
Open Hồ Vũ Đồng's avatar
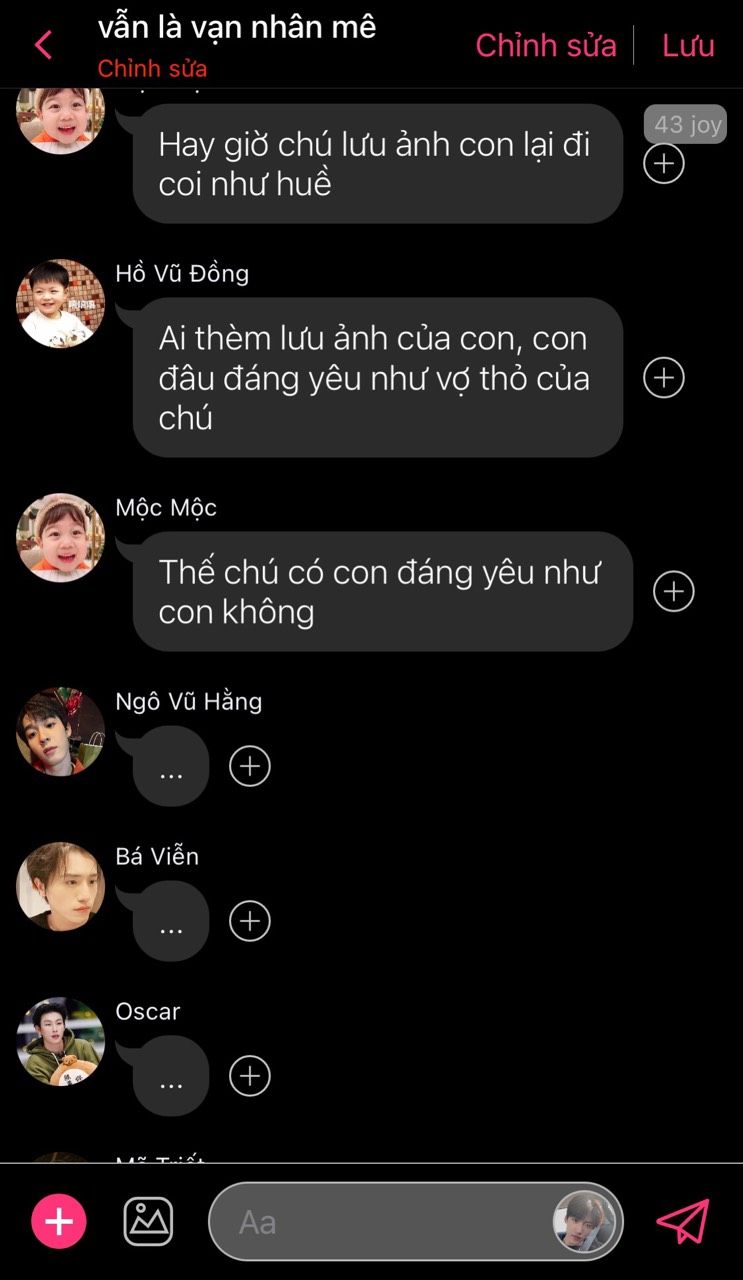point(60,303)
